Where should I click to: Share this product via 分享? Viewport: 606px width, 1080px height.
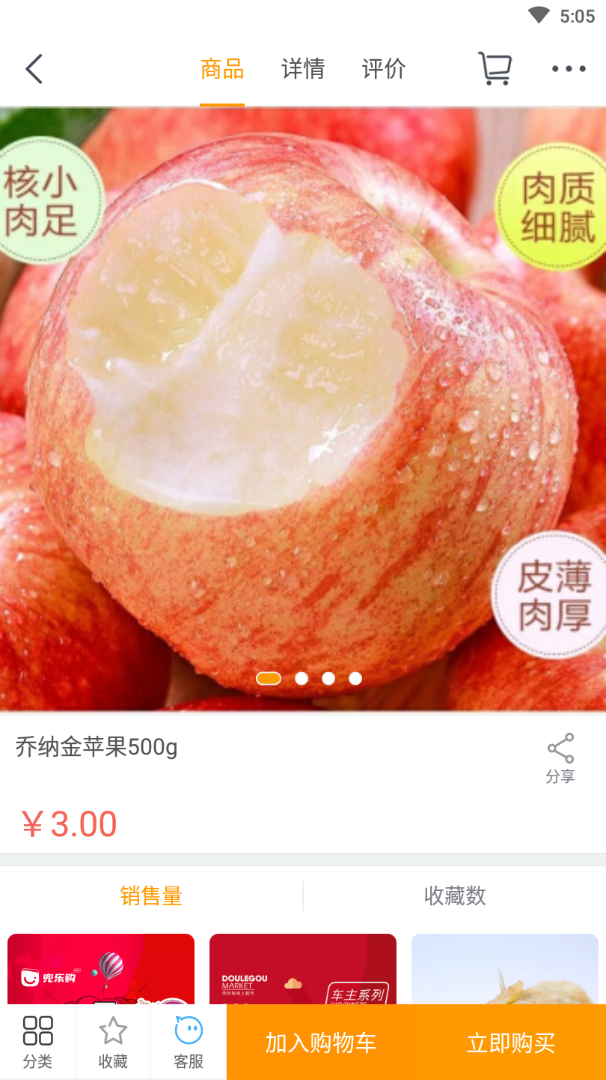click(x=560, y=759)
